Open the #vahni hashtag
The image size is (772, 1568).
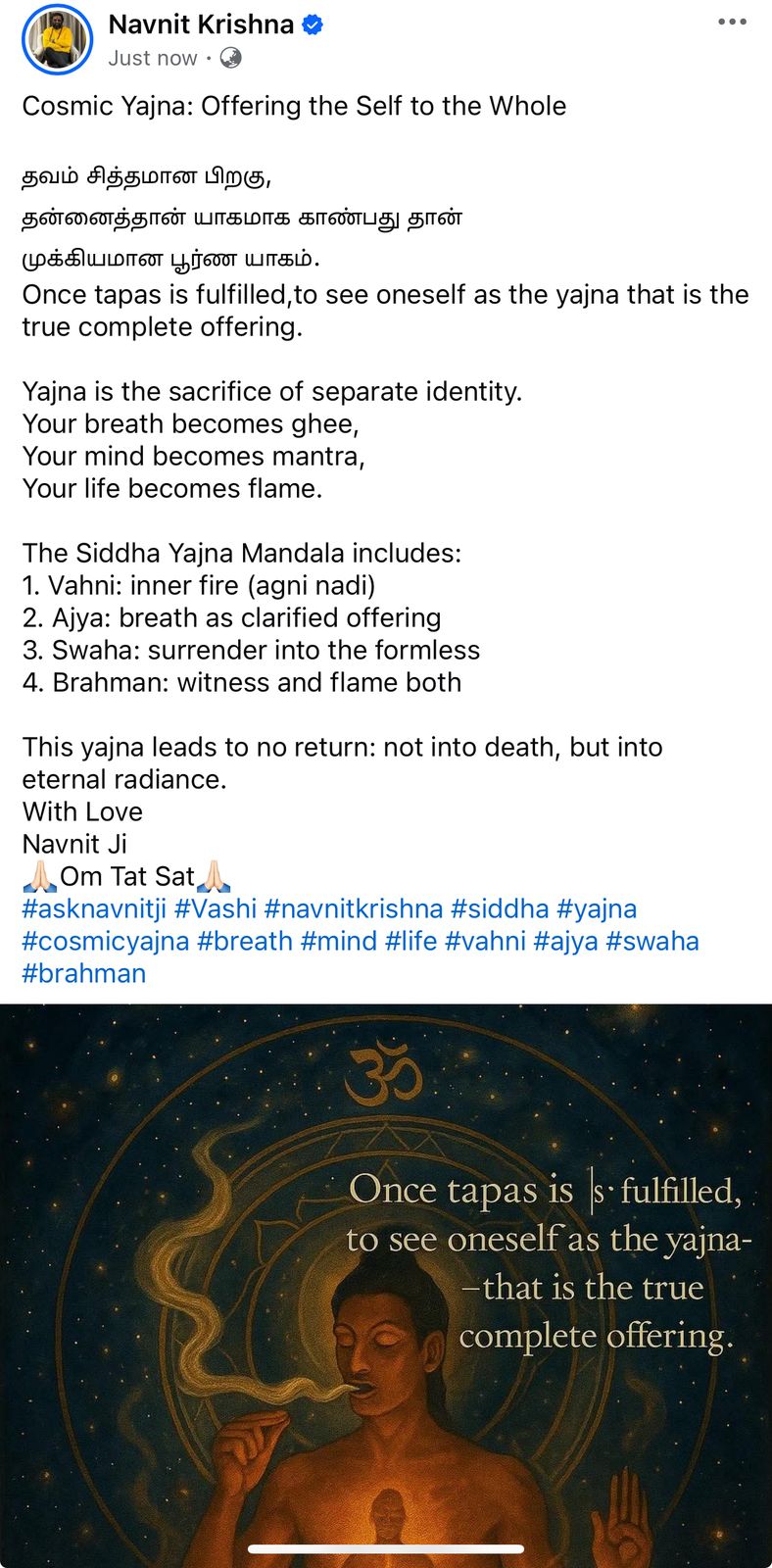coord(485,941)
